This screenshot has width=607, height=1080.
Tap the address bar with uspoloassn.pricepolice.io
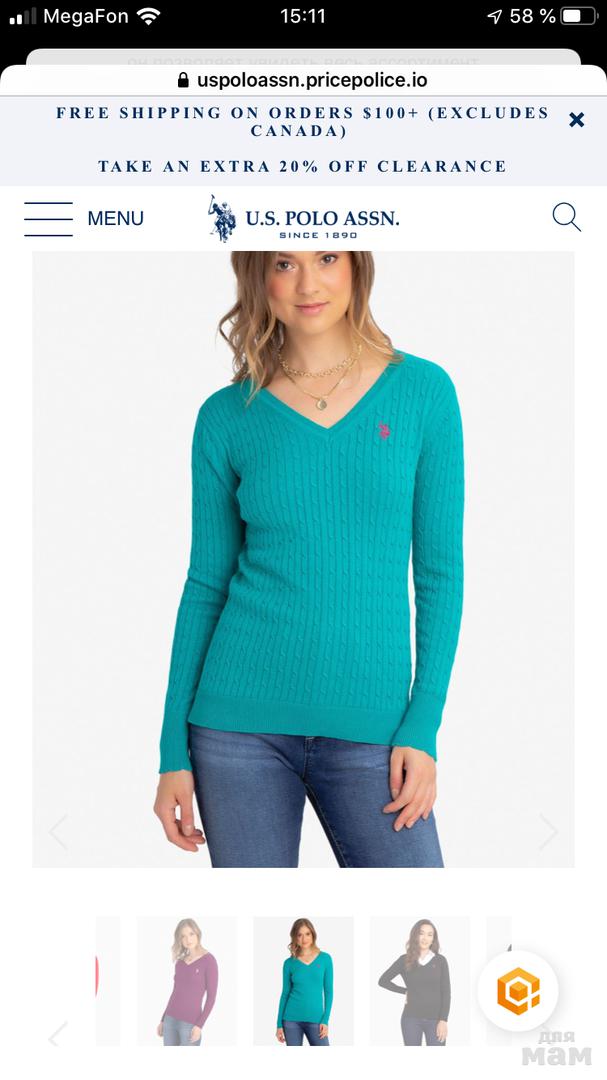(303, 80)
